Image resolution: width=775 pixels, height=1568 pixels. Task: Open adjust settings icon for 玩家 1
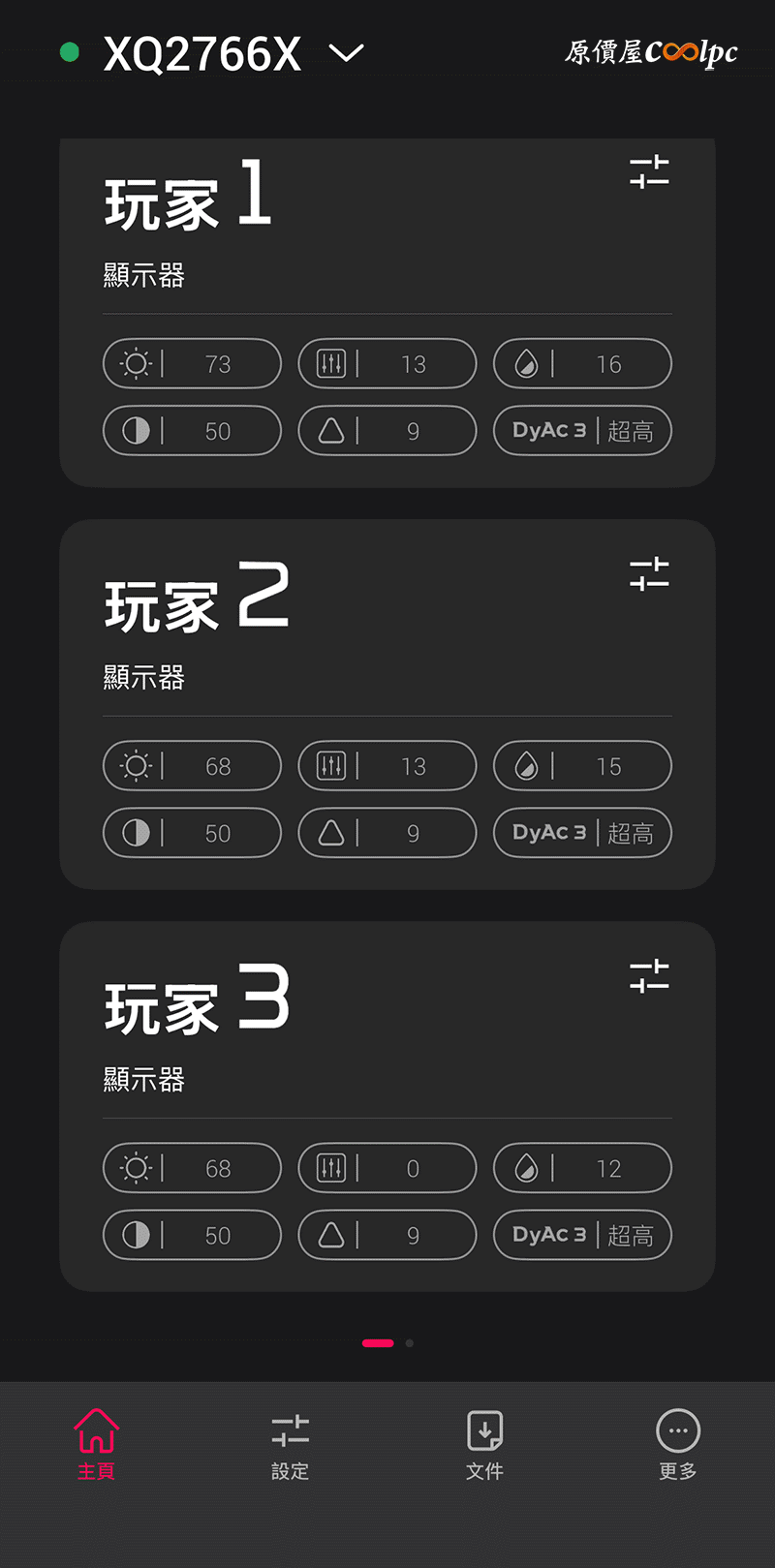[649, 172]
